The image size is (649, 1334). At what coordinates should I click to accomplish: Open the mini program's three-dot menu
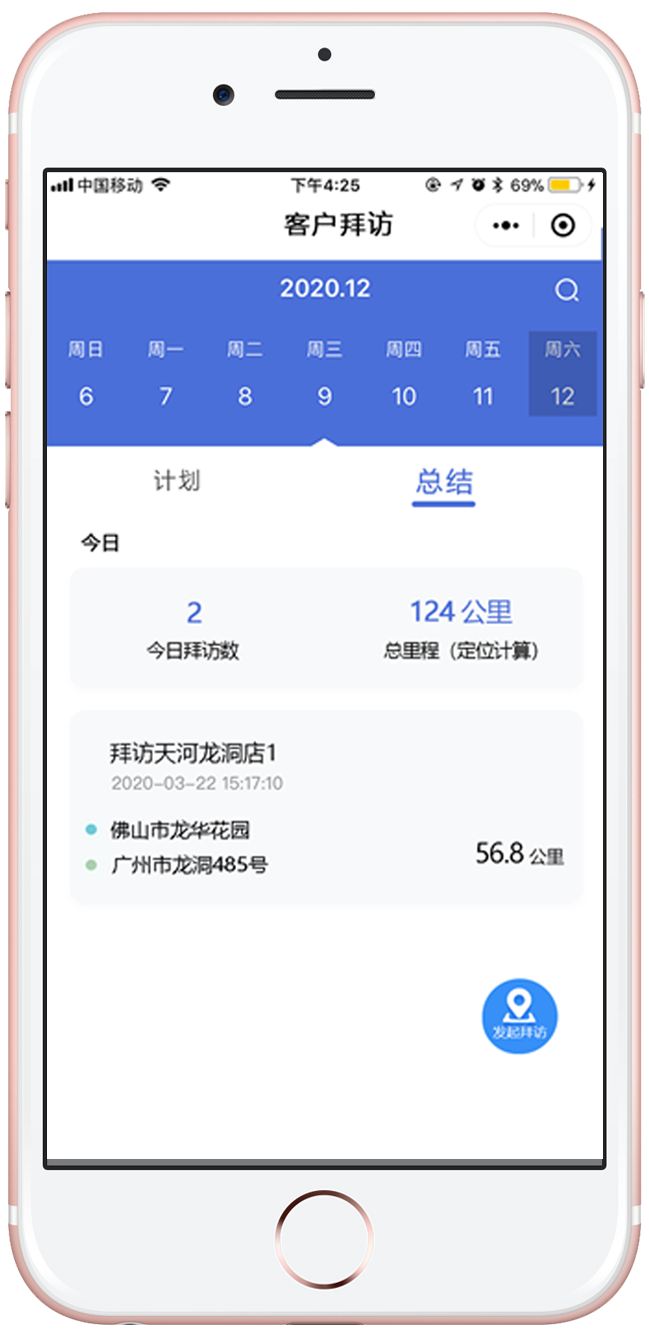click(x=505, y=226)
